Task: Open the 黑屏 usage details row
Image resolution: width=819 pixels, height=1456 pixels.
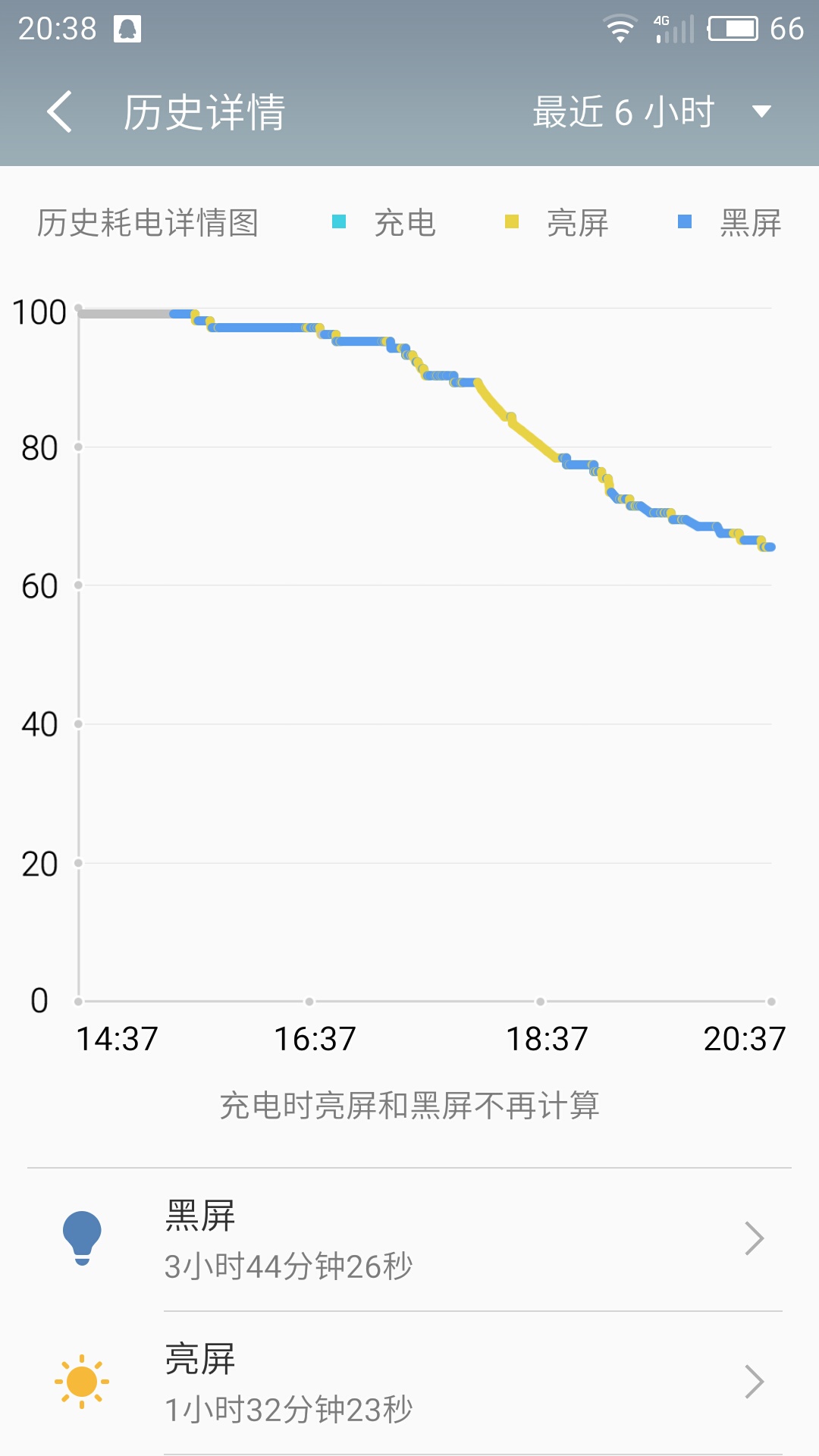Action: [409, 1239]
